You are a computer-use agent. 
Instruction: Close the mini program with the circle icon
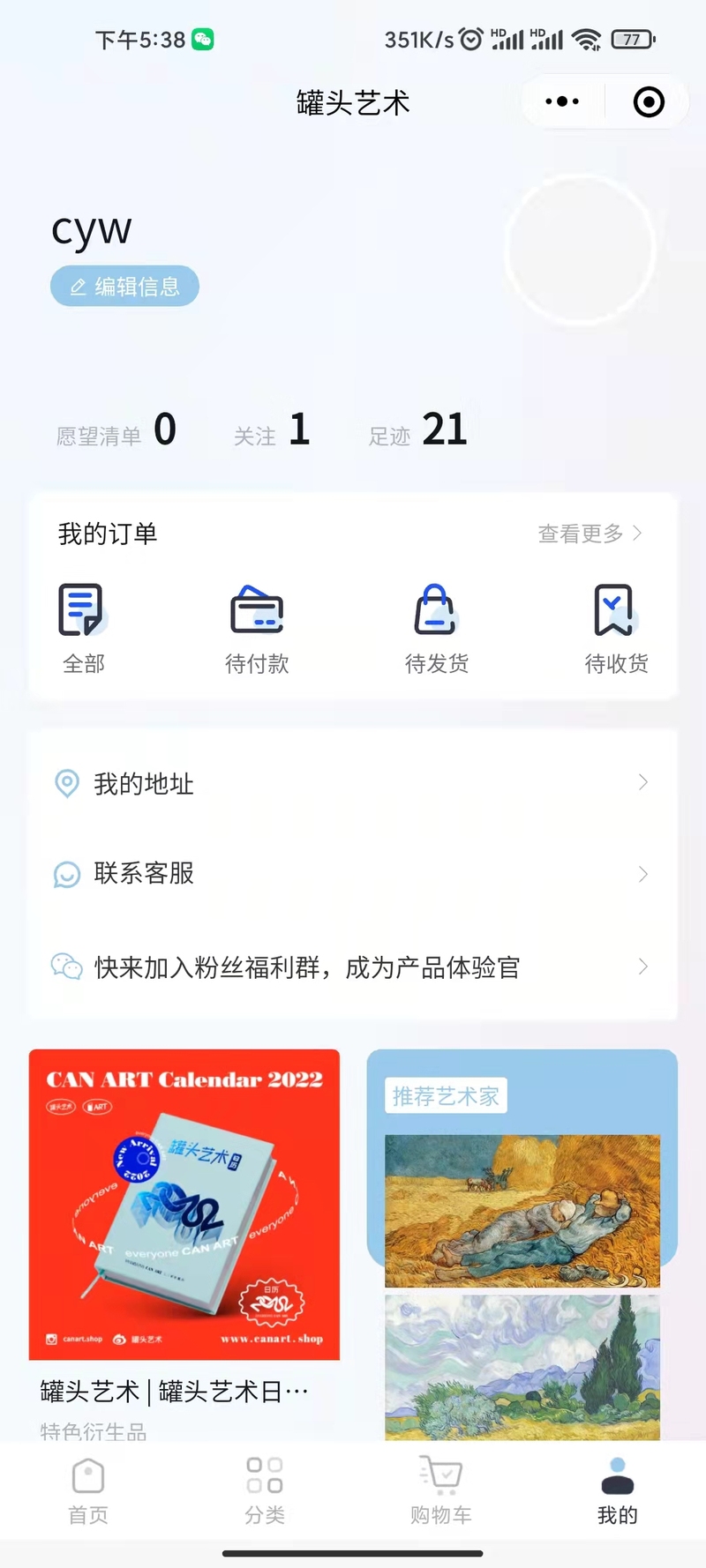pyautogui.click(x=649, y=102)
